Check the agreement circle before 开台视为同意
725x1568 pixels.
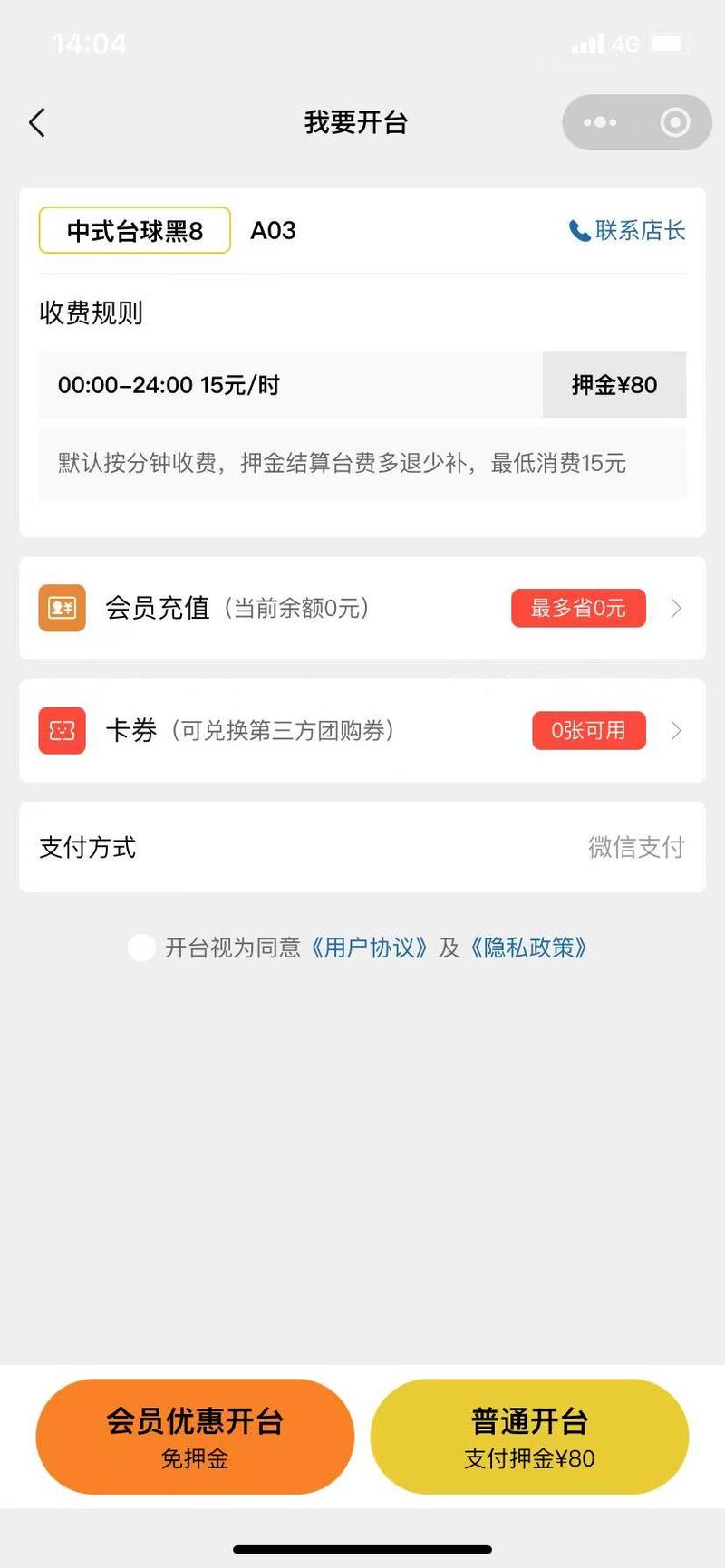141,948
